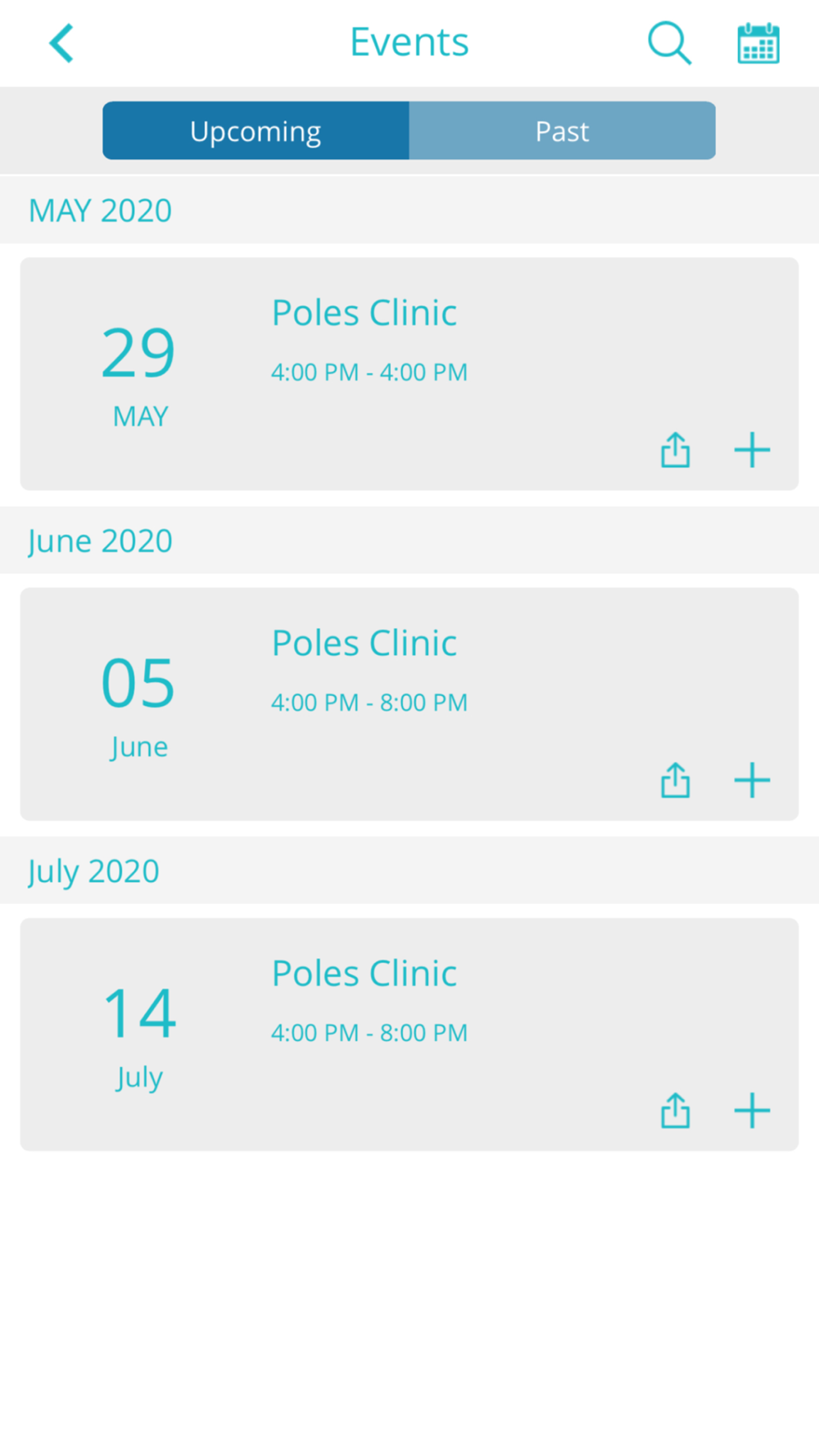Image resolution: width=819 pixels, height=1456 pixels.
Task: Open the July 14 Poles Clinic event
Action: coord(409,1034)
